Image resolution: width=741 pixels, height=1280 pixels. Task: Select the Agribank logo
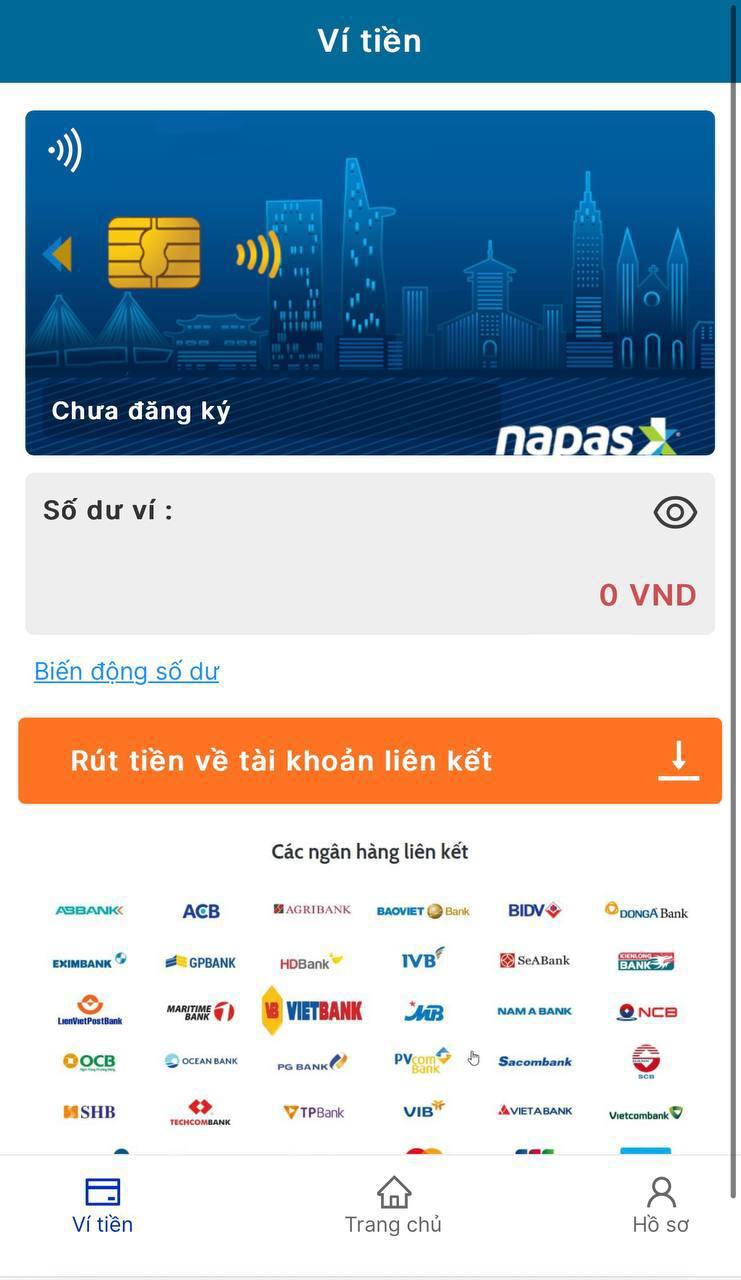click(311, 911)
